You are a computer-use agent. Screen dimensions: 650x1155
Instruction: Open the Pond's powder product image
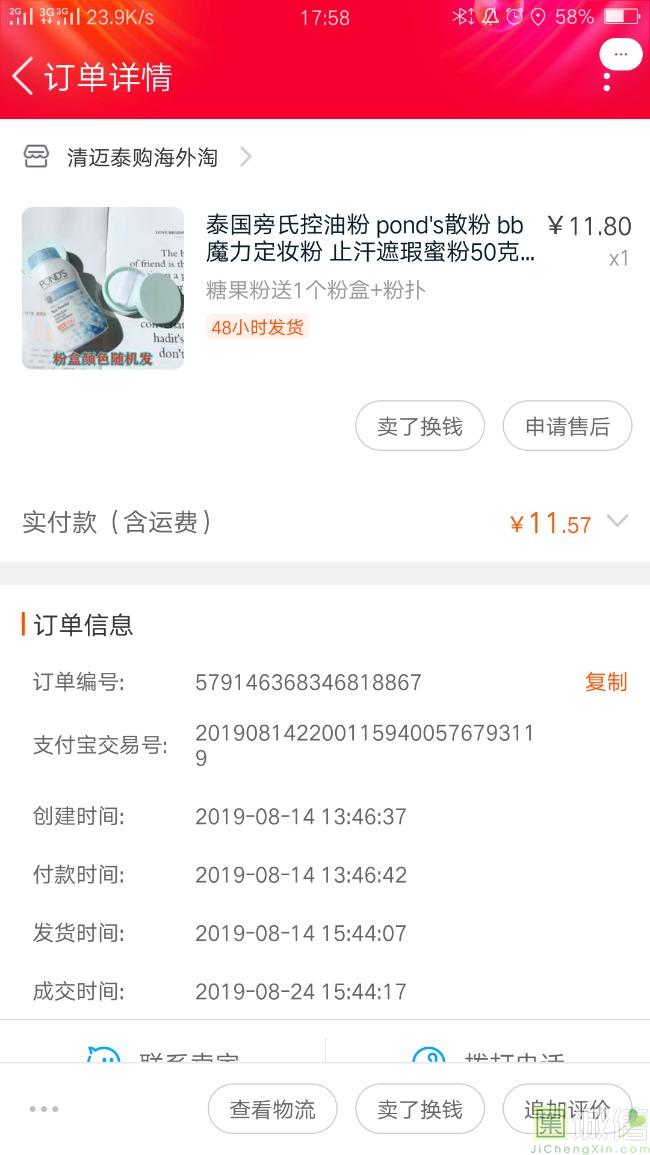[103, 288]
